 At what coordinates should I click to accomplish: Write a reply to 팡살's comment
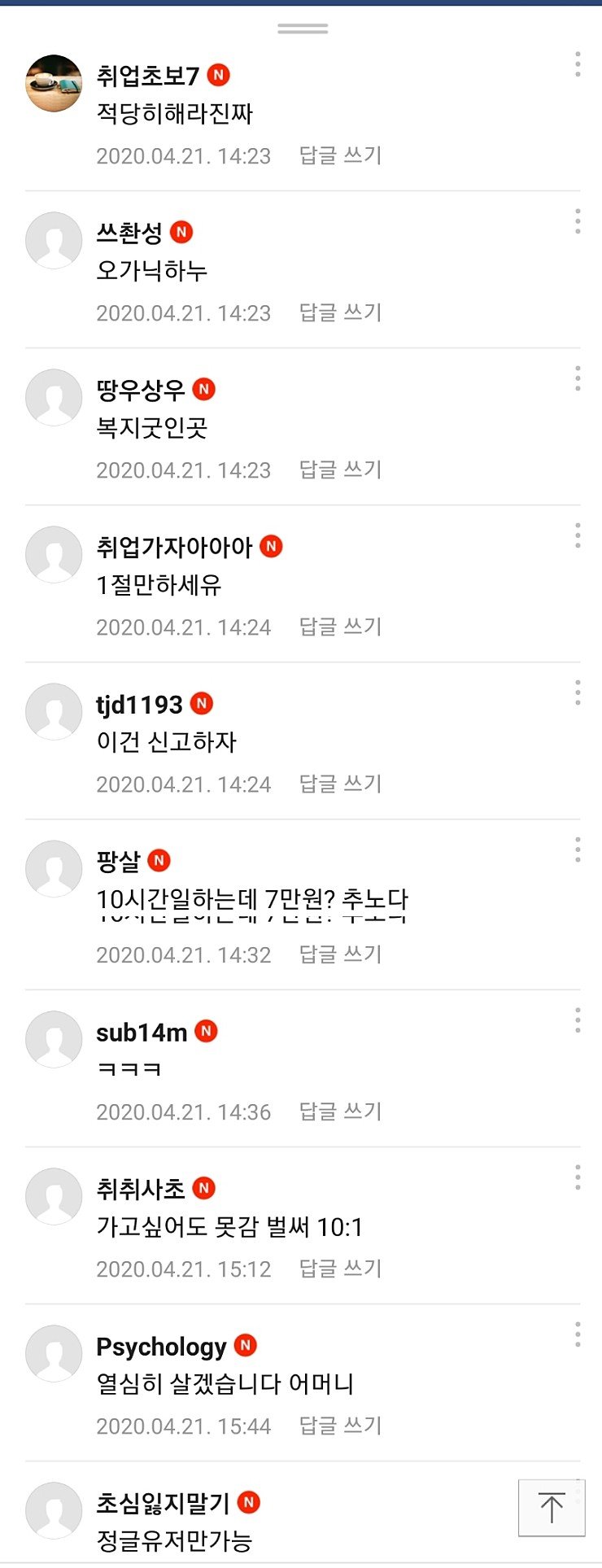point(340,954)
